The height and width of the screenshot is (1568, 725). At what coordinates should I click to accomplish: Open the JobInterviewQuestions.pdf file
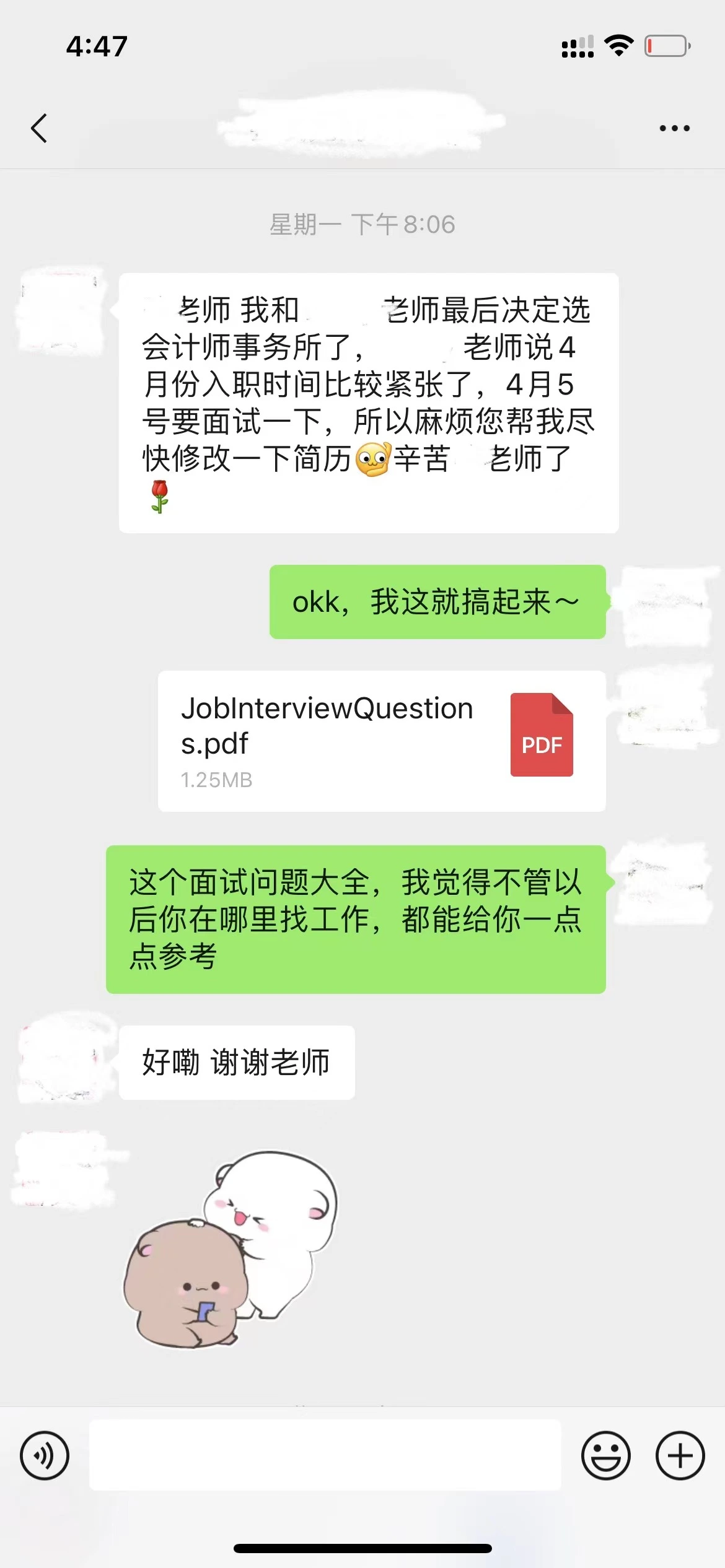(381, 741)
